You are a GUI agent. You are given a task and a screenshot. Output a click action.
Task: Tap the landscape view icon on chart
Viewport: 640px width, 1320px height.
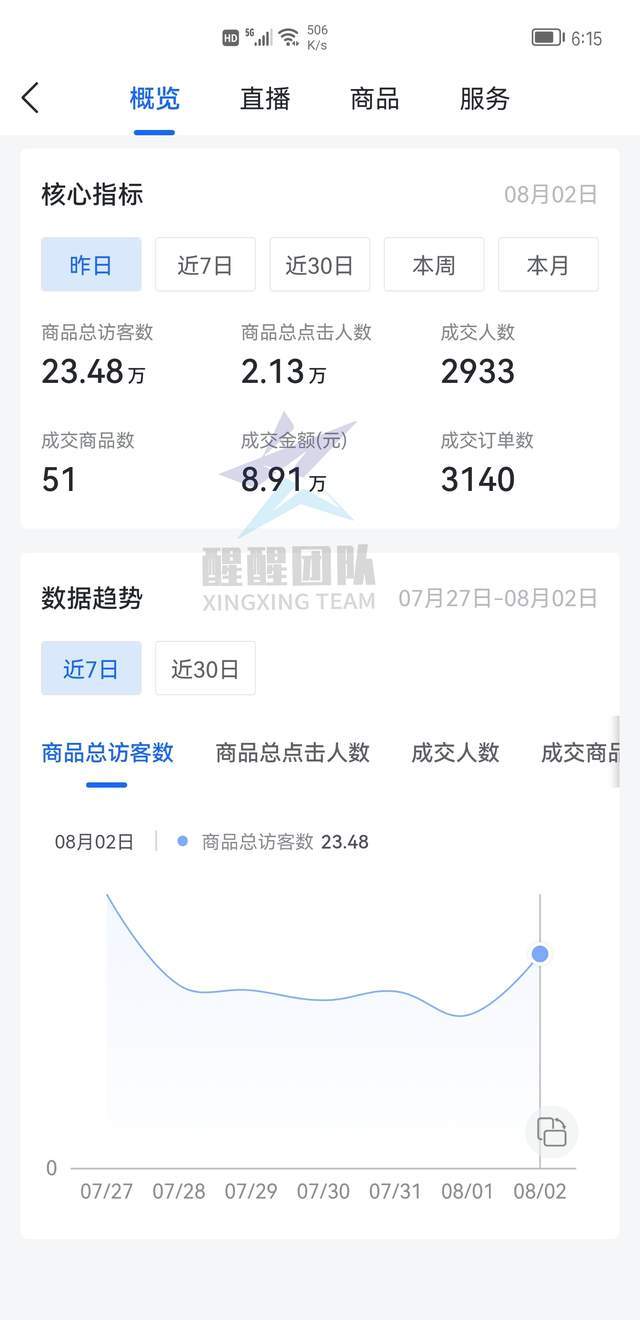coord(552,1132)
